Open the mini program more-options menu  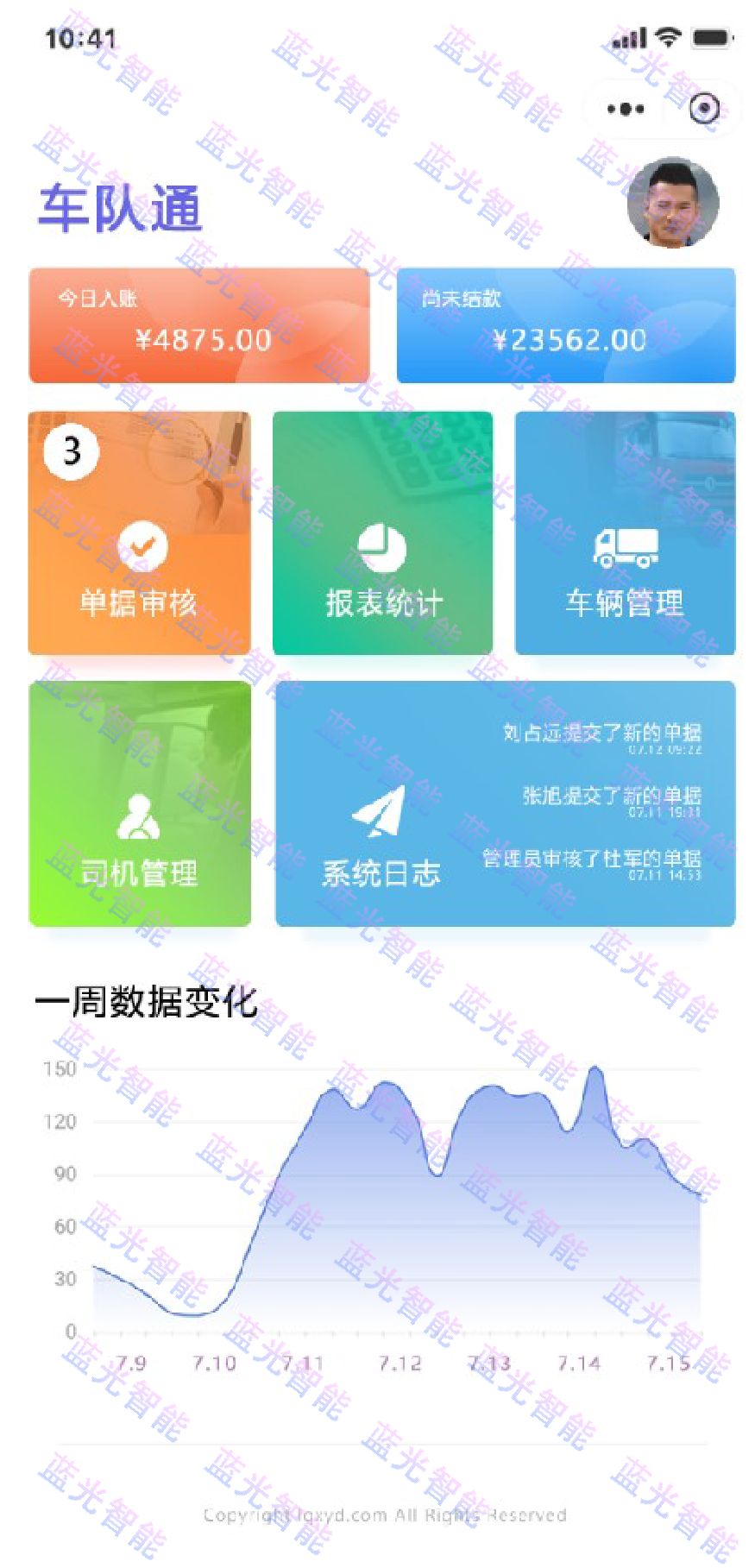point(626,109)
